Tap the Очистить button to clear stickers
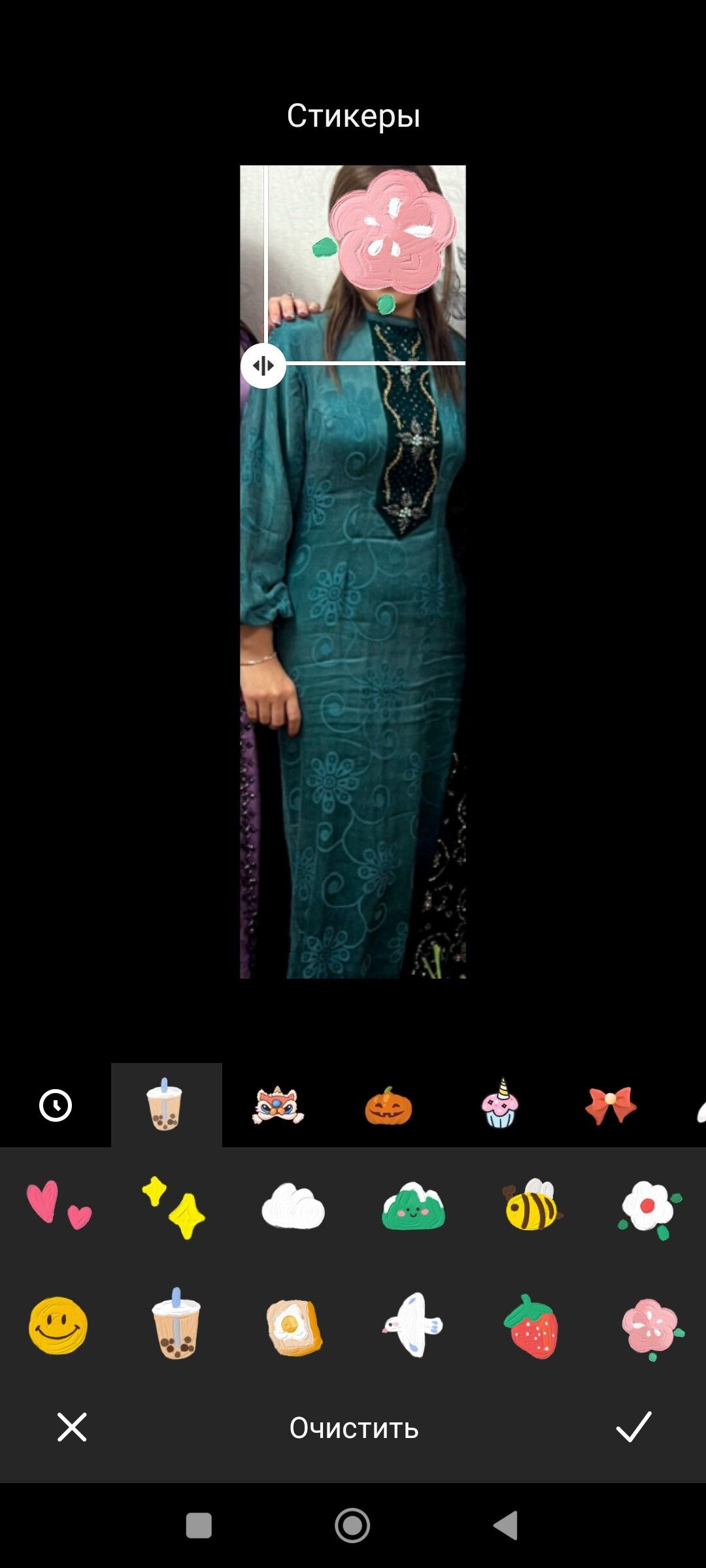 click(x=354, y=1428)
